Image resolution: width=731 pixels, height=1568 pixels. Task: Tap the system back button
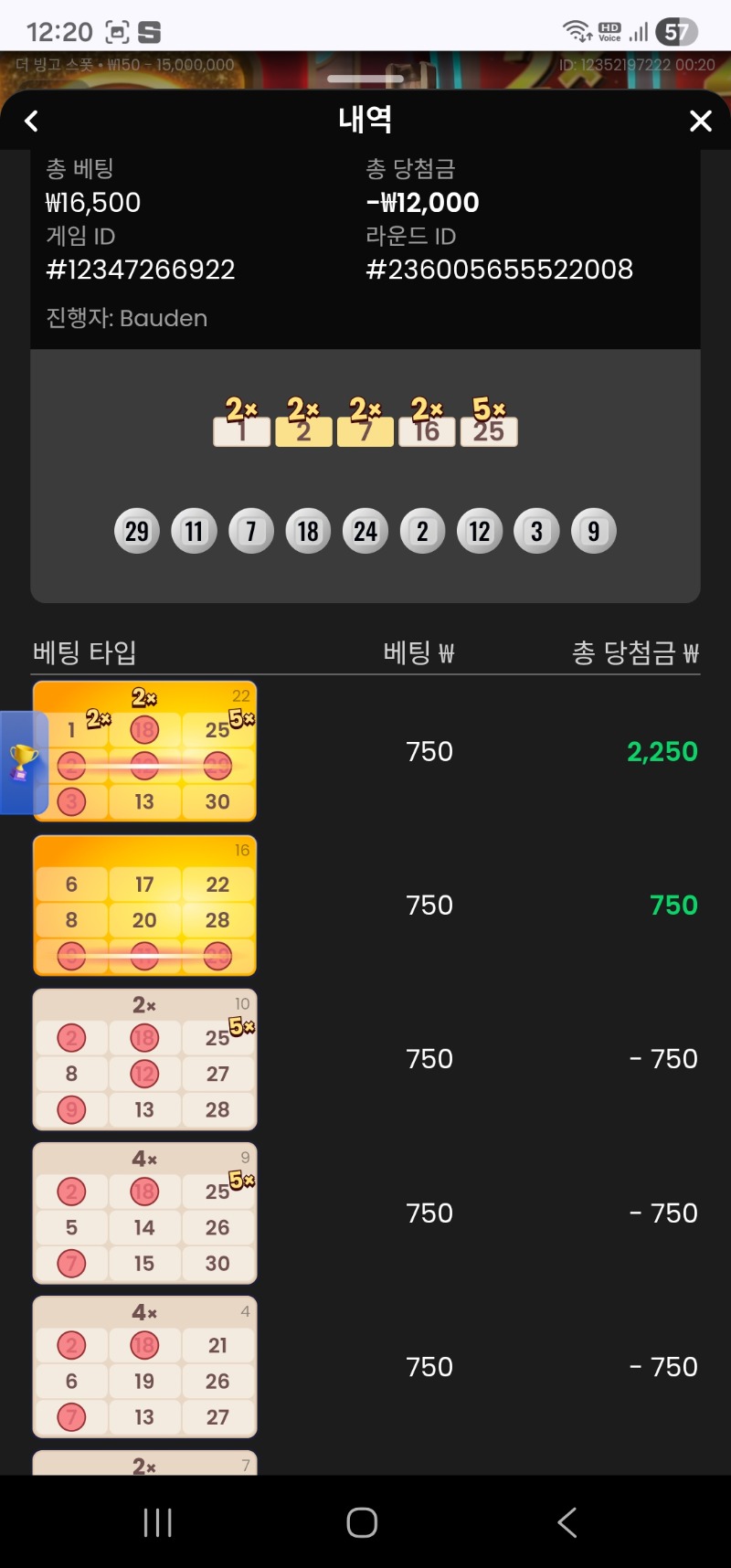point(567,1522)
